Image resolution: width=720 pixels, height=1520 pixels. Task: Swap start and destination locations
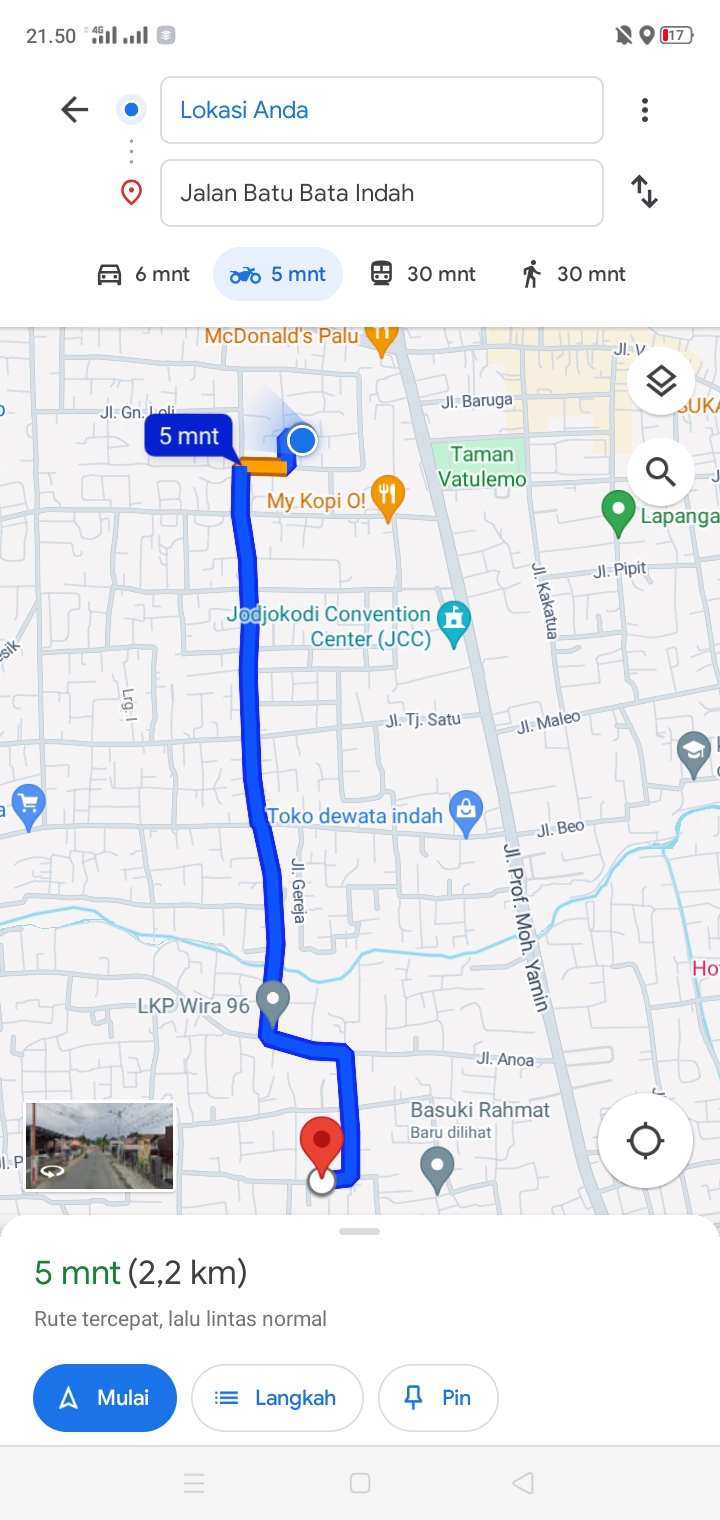click(x=645, y=191)
